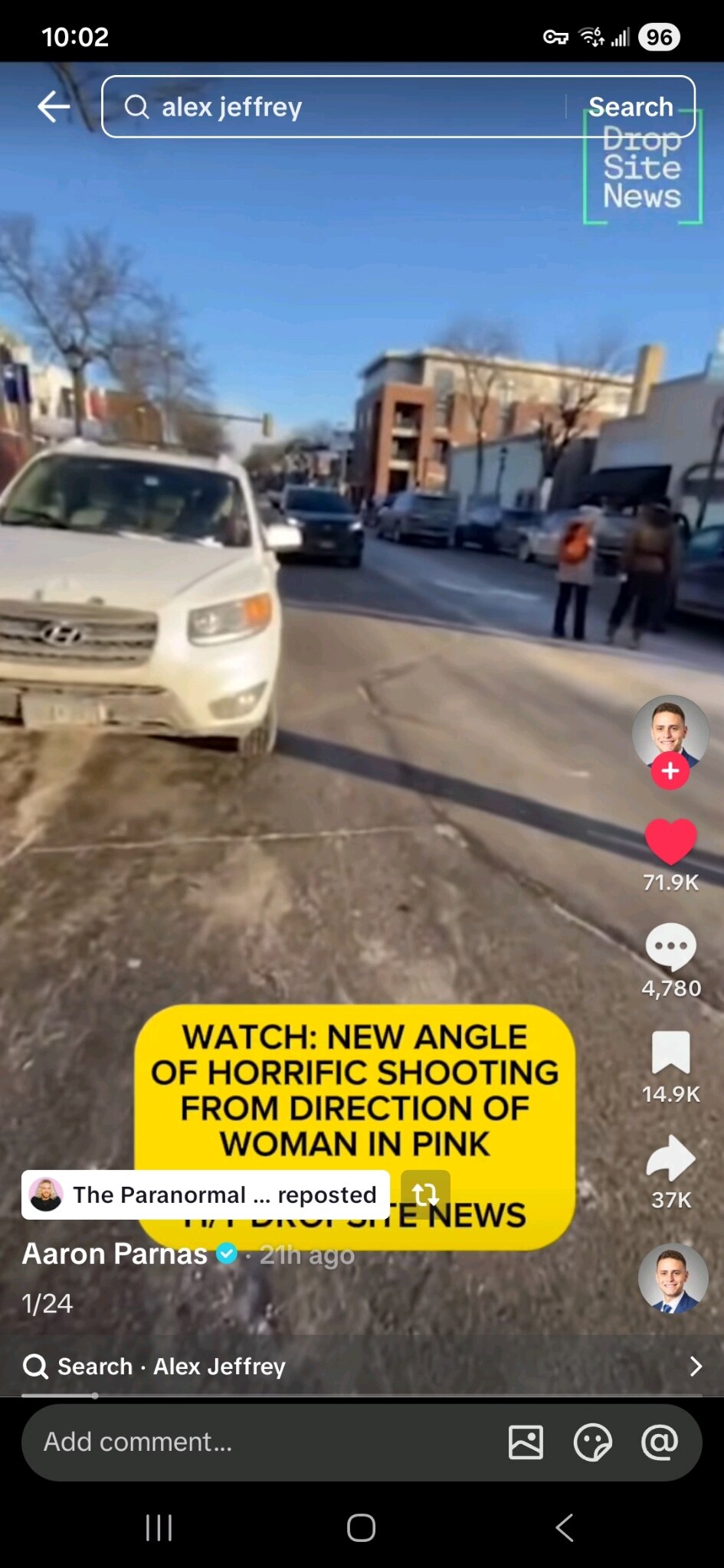Open the share options
This screenshot has width=724, height=1568.
coord(670,1158)
